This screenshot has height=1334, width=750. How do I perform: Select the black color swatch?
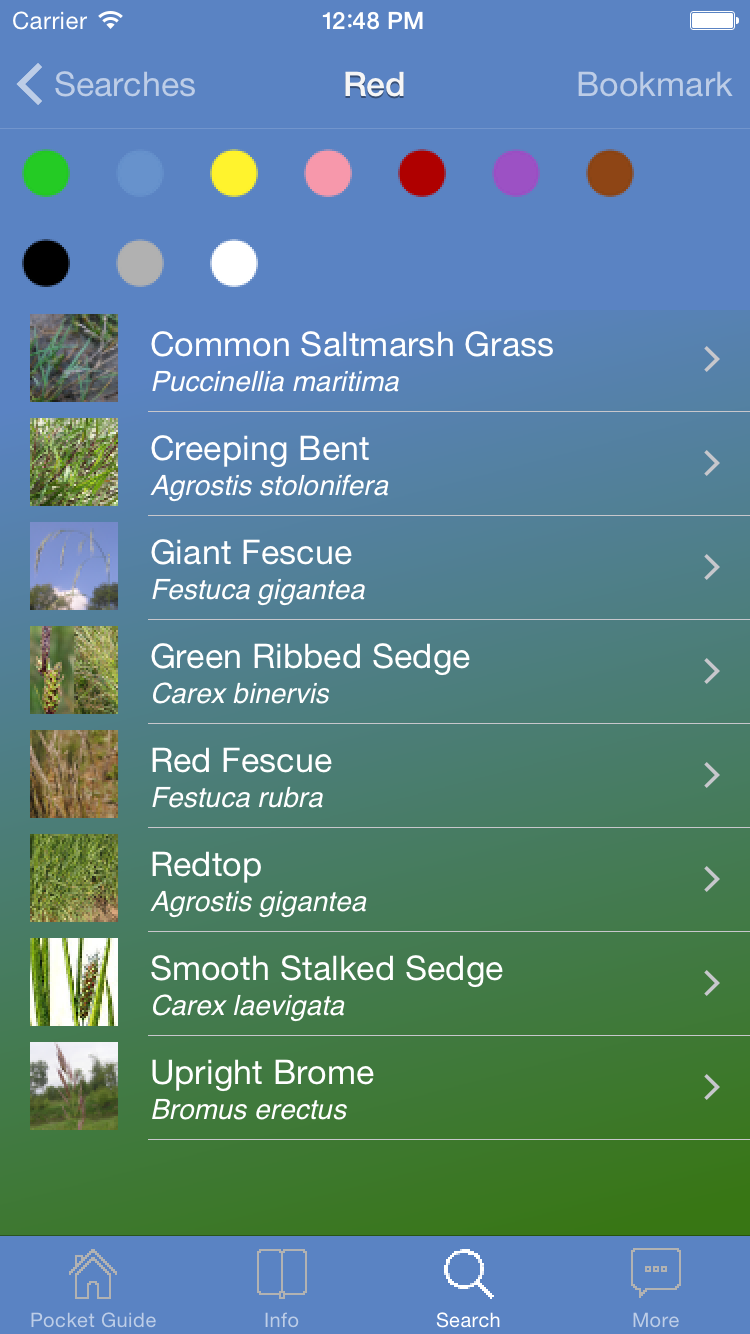coord(46,264)
